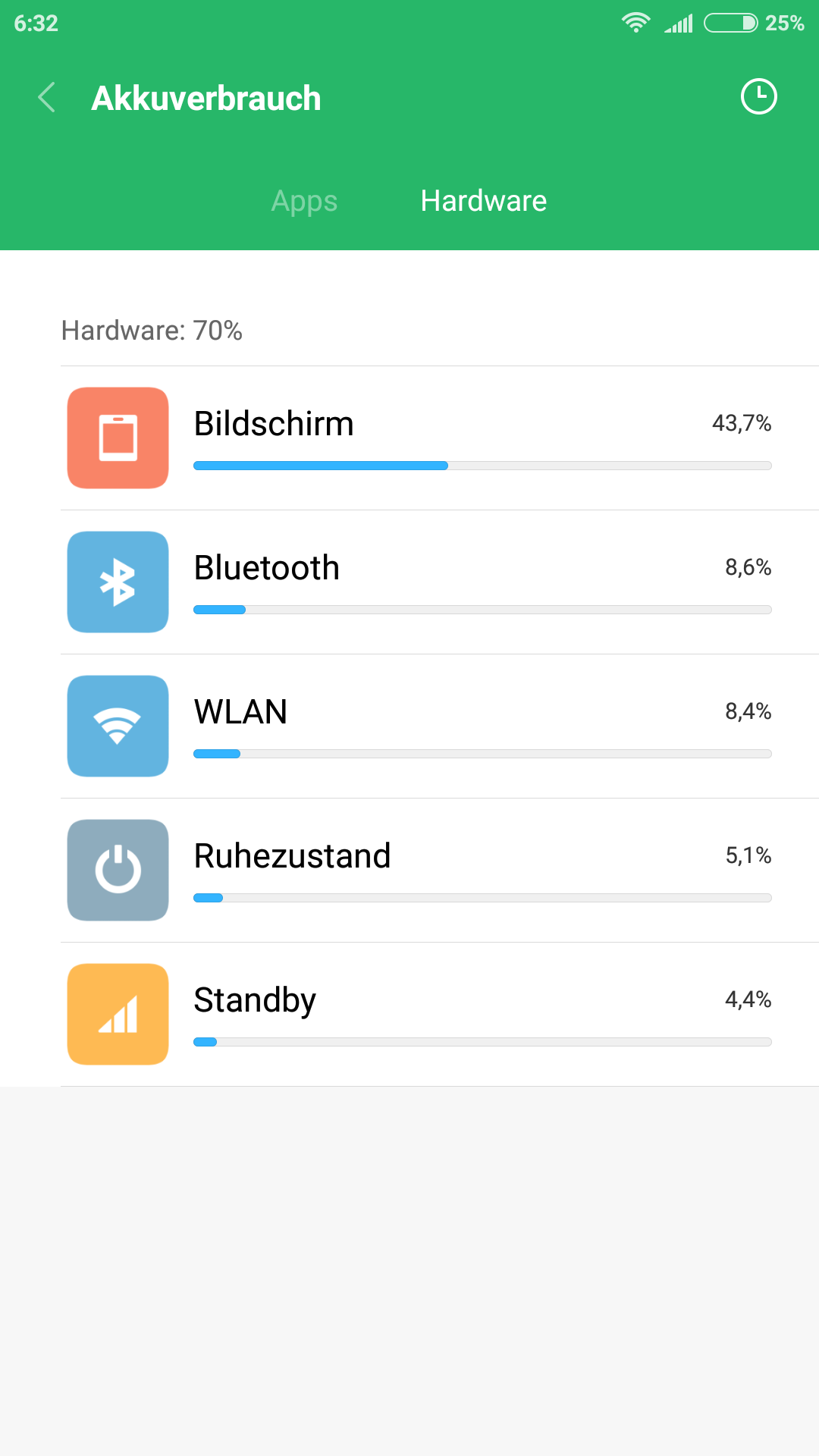Go back from Akkuverbrauch screen
Viewport: 819px width, 1456px height.
[x=47, y=98]
